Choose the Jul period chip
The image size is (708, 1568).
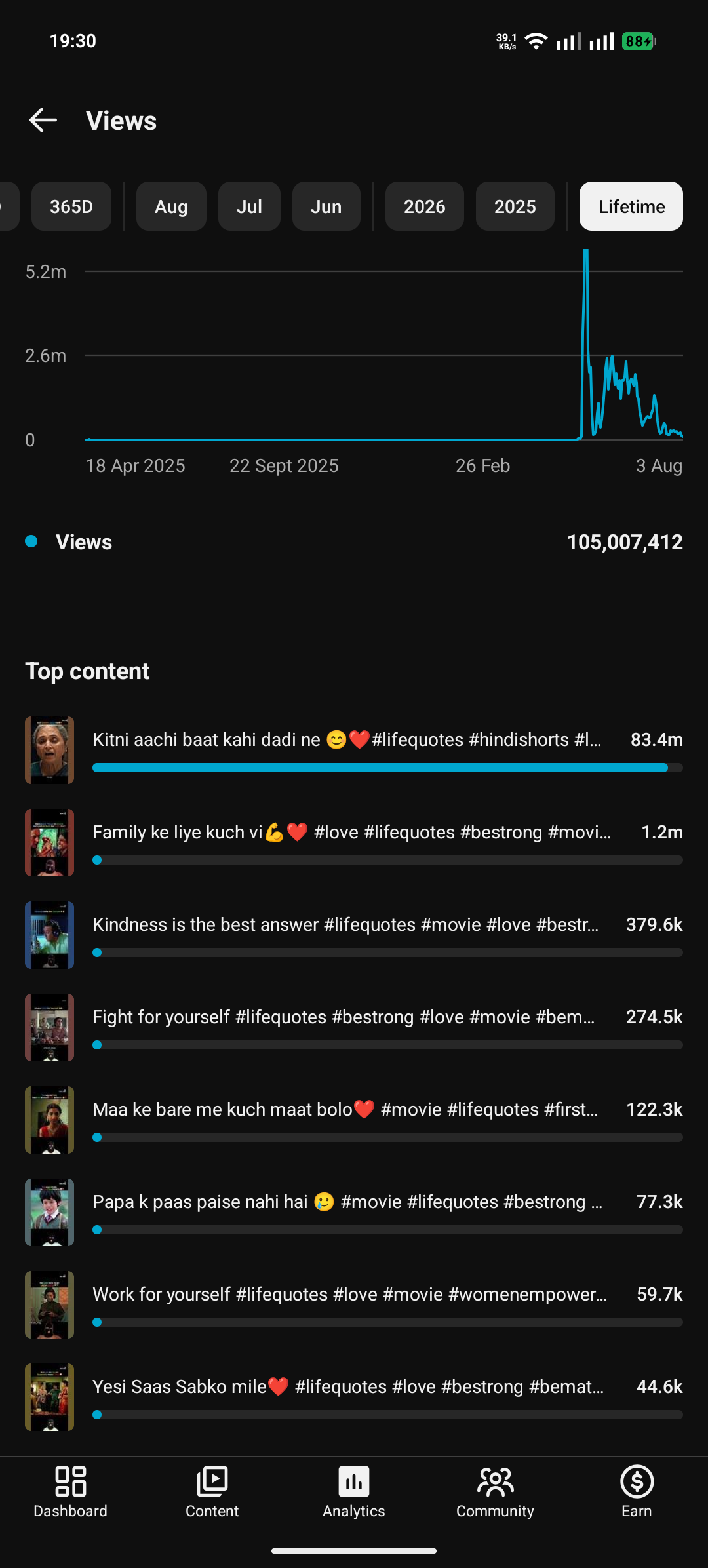pos(249,206)
